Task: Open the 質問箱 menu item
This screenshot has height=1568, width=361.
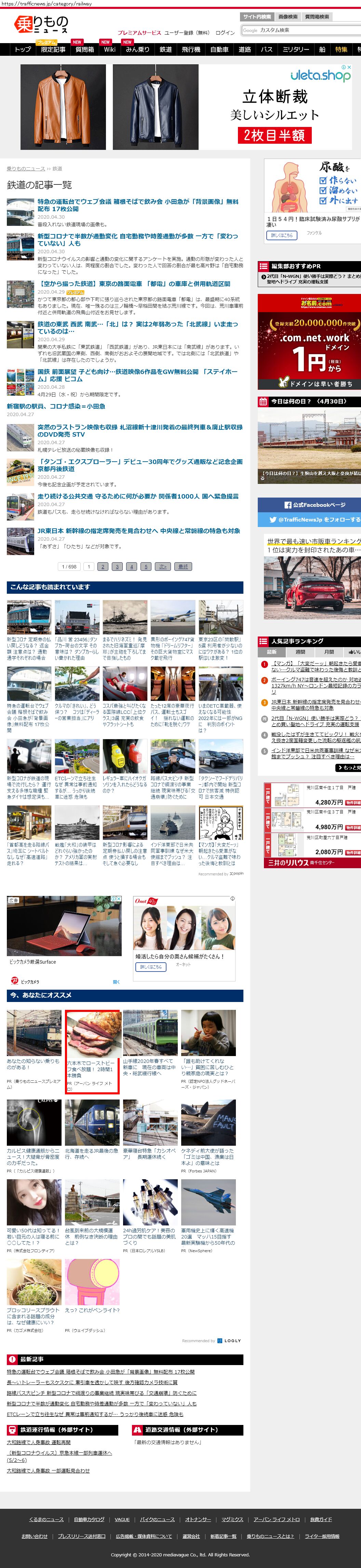Action: 84,49
